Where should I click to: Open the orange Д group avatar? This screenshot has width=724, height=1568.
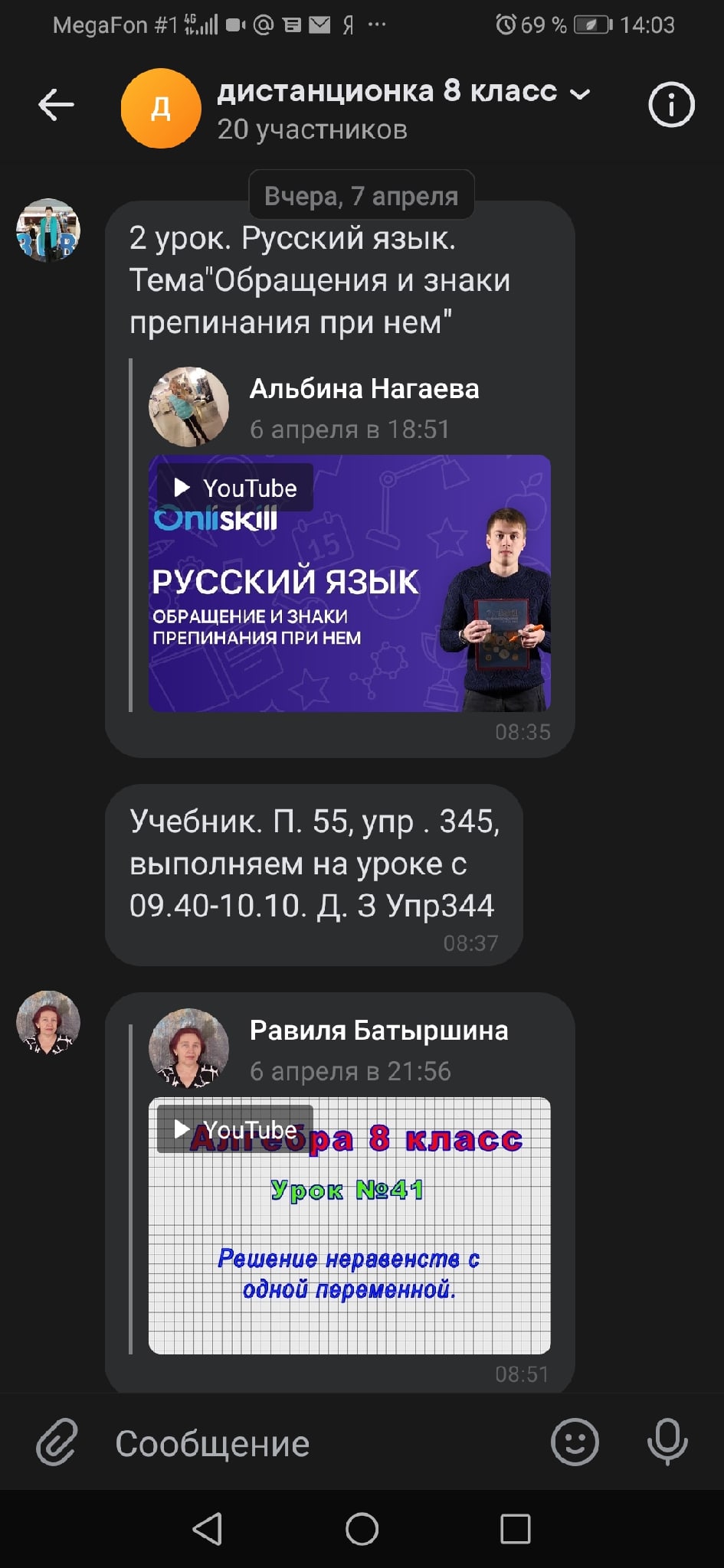[161, 108]
